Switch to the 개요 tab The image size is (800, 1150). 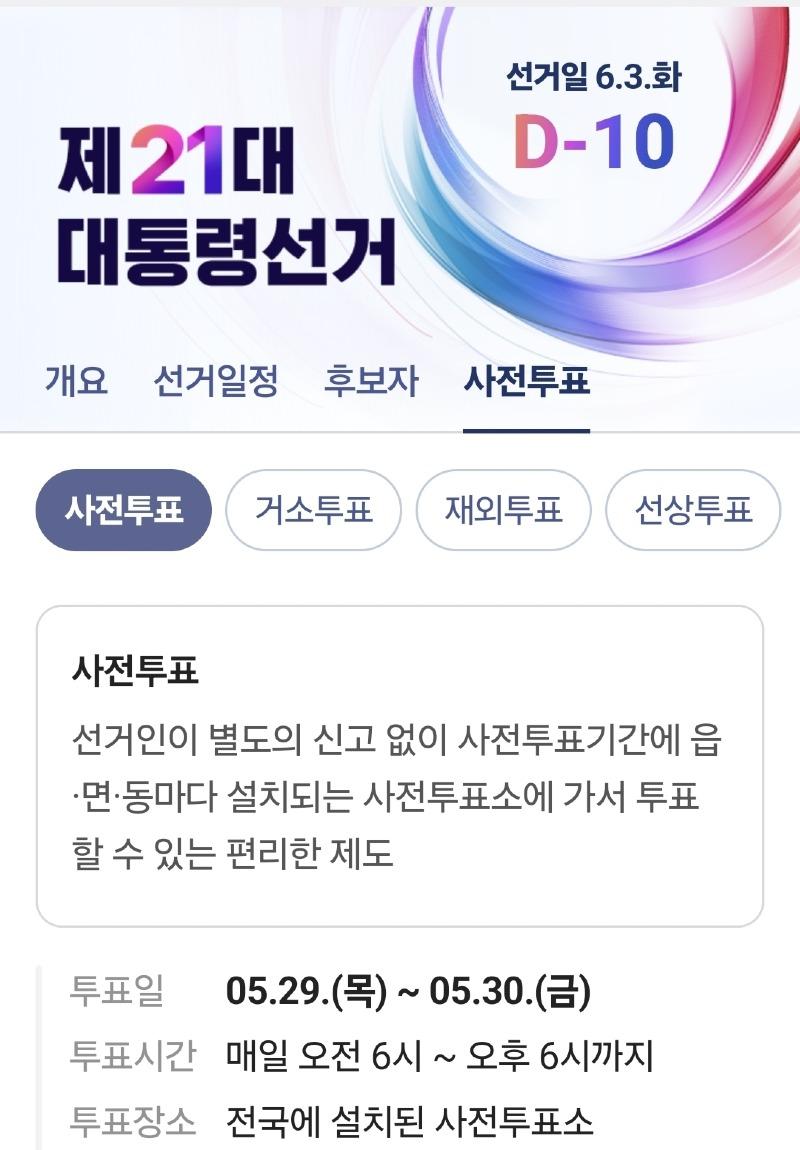(76, 381)
